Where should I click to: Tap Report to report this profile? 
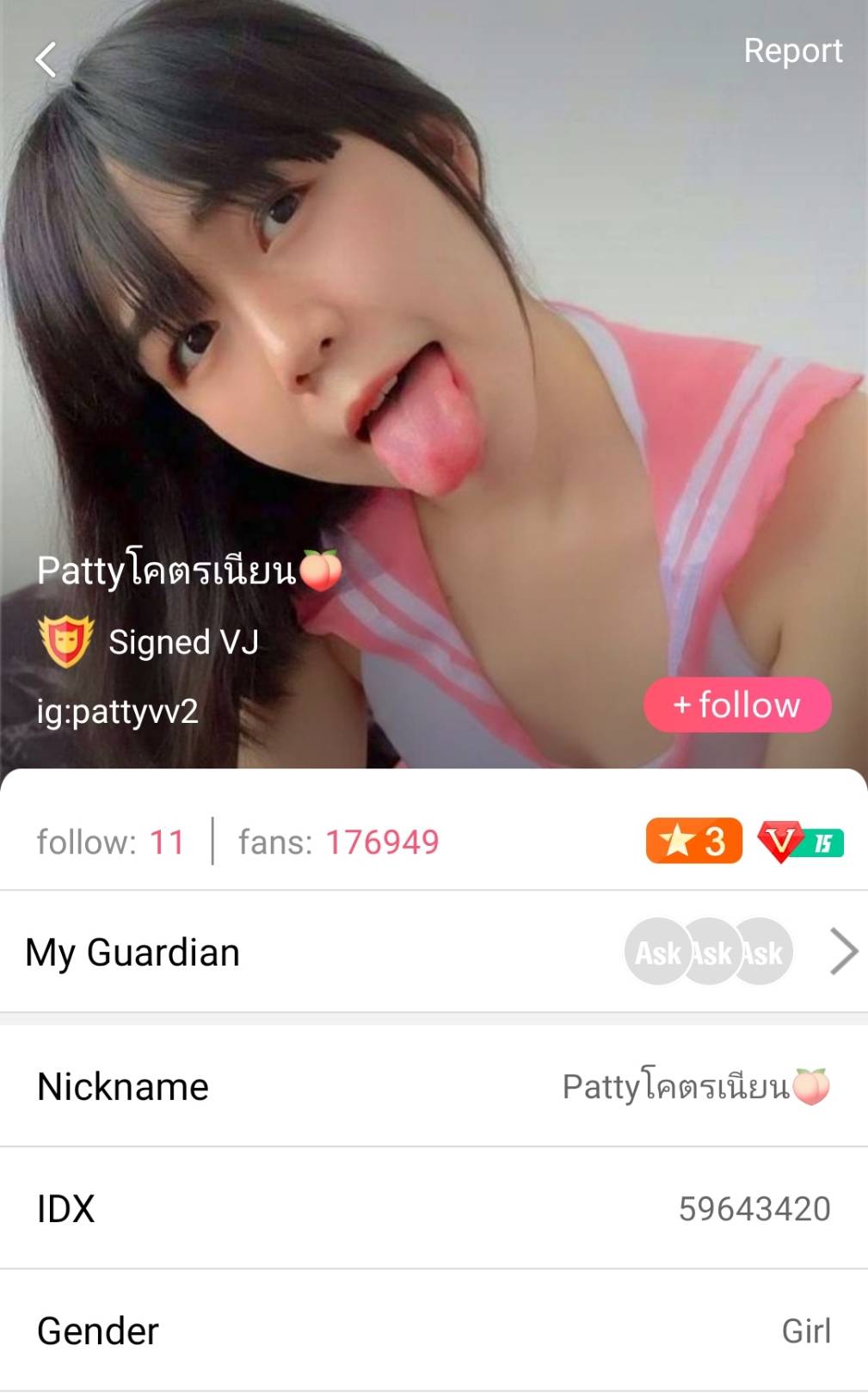click(792, 51)
